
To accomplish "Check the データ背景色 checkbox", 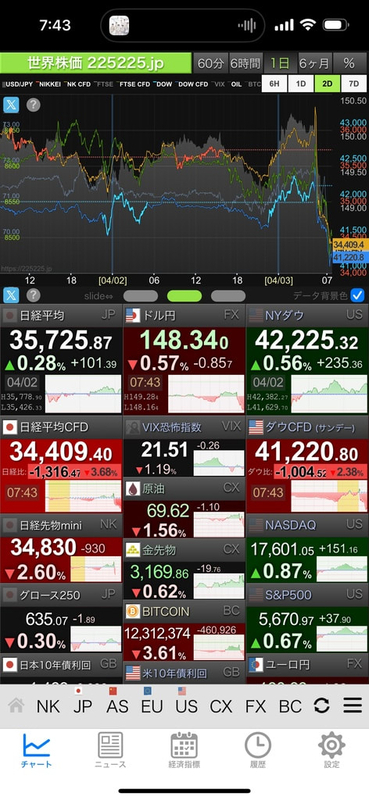I will tap(358, 295).
